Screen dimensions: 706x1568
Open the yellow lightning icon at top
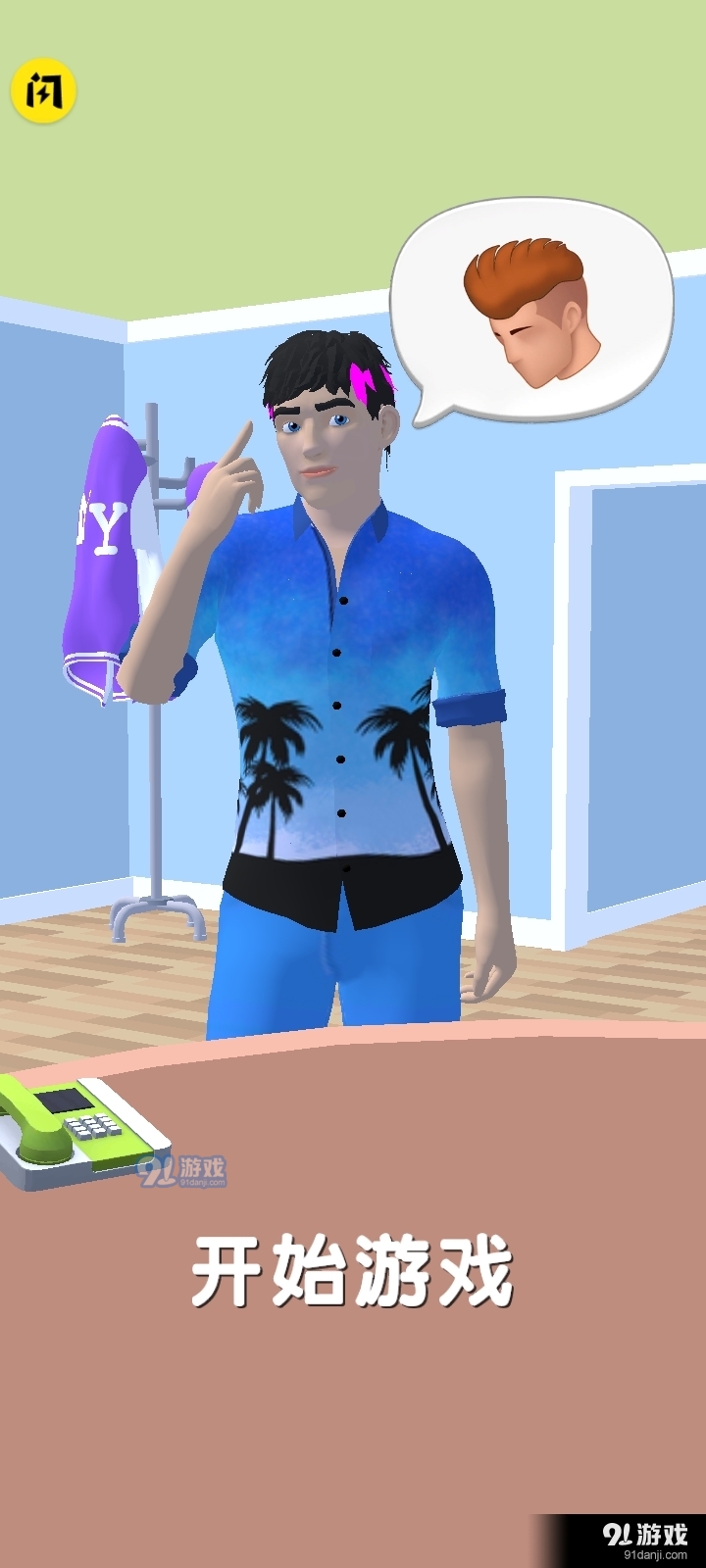pyautogui.click(x=43, y=92)
